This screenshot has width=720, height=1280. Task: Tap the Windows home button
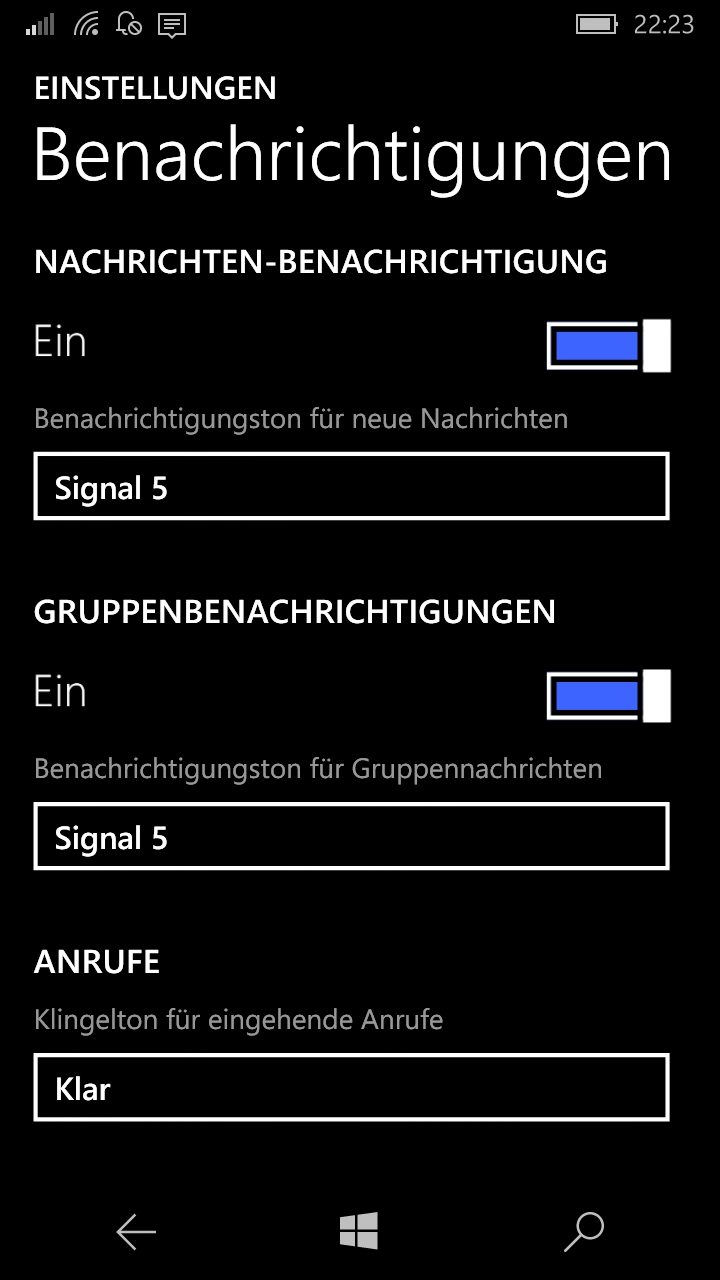tap(359, 1231)
